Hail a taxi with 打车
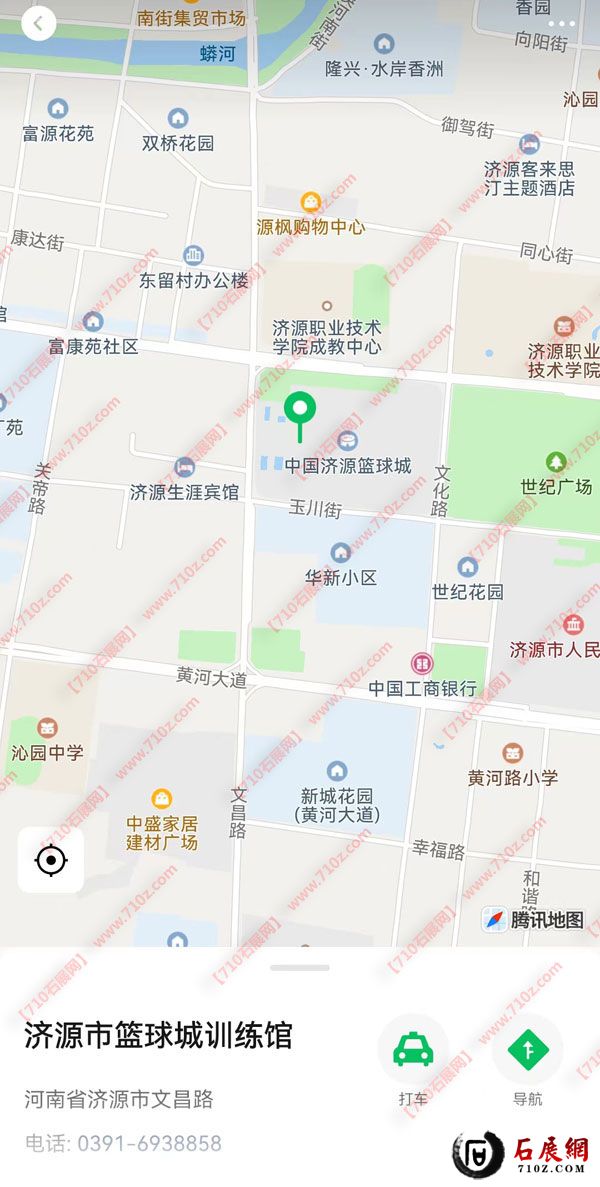Viewport: 600px width, 1187px height. click(412, 1051)
